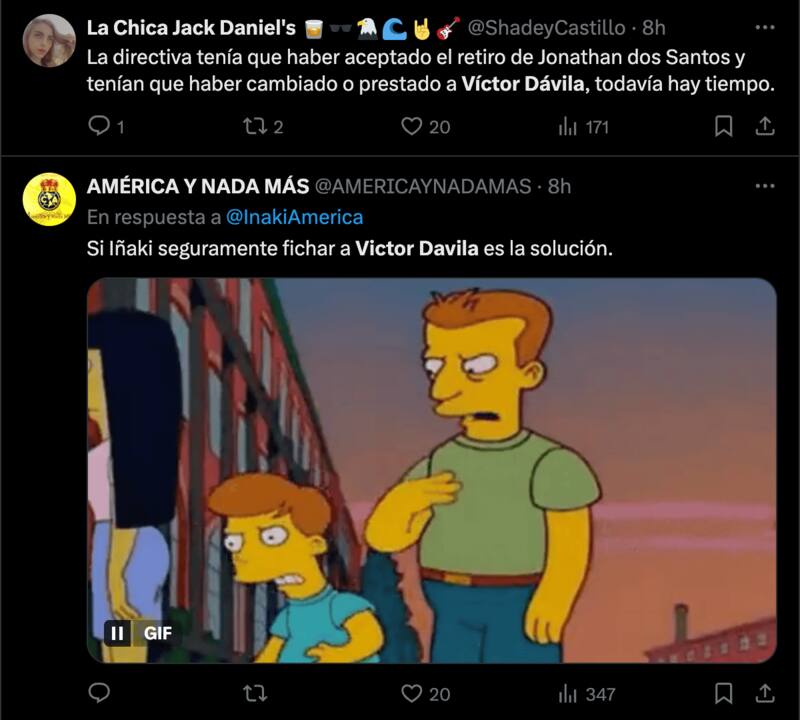Open the @InakiAmerica mention link
The width and height of the screenshot is (800, 720).
[294, 217]
